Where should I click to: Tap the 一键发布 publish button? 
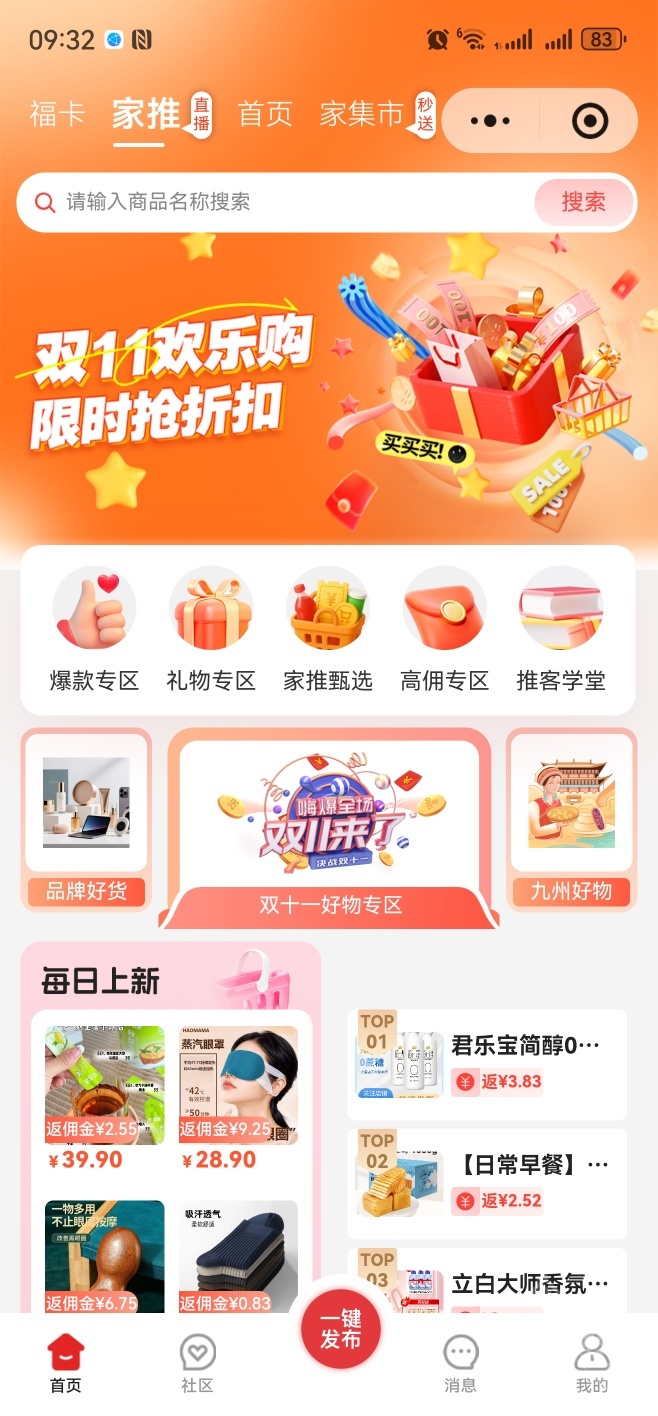pyautogui.click(x=341, y=1329)
